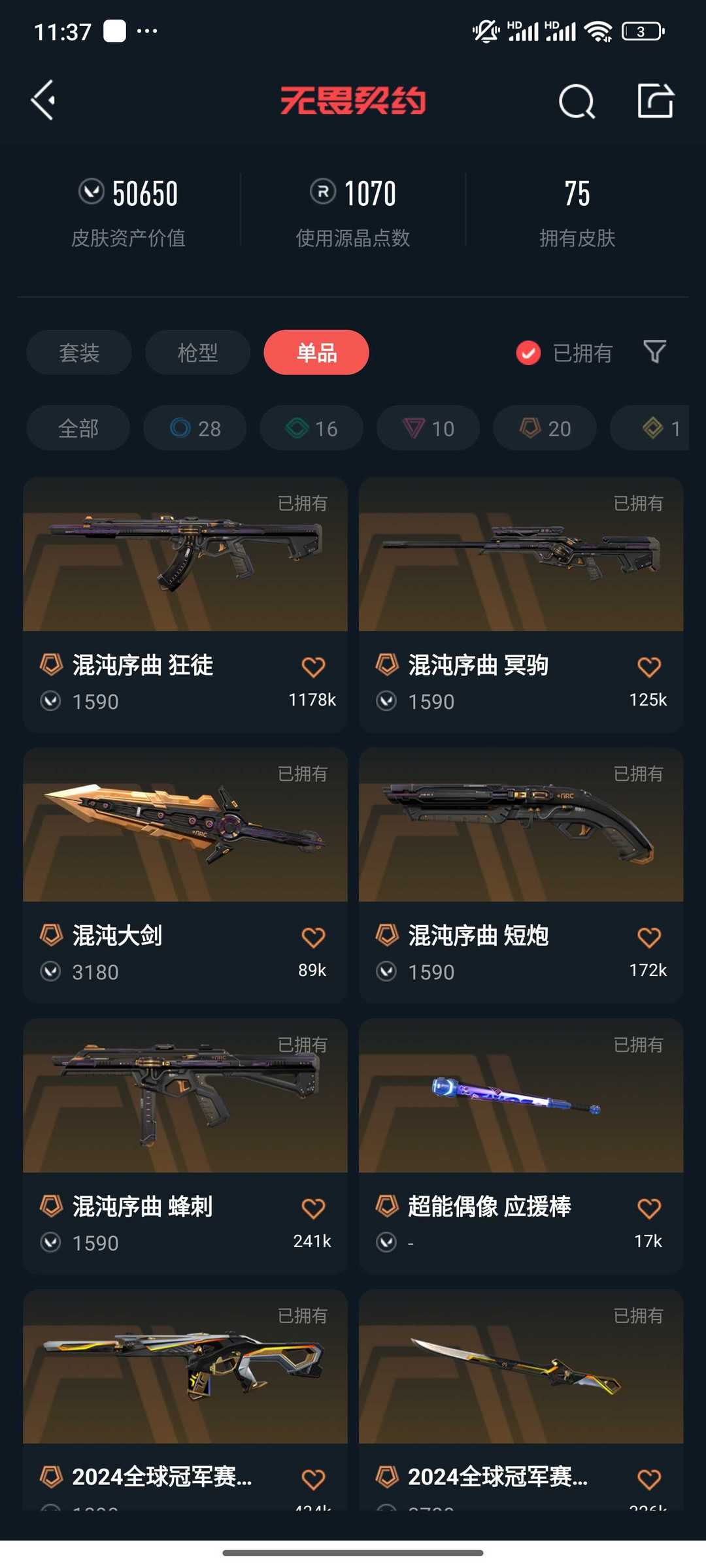Switch to the 枪型 tab
706x1568 pixels.
click(x=197, y=352)
